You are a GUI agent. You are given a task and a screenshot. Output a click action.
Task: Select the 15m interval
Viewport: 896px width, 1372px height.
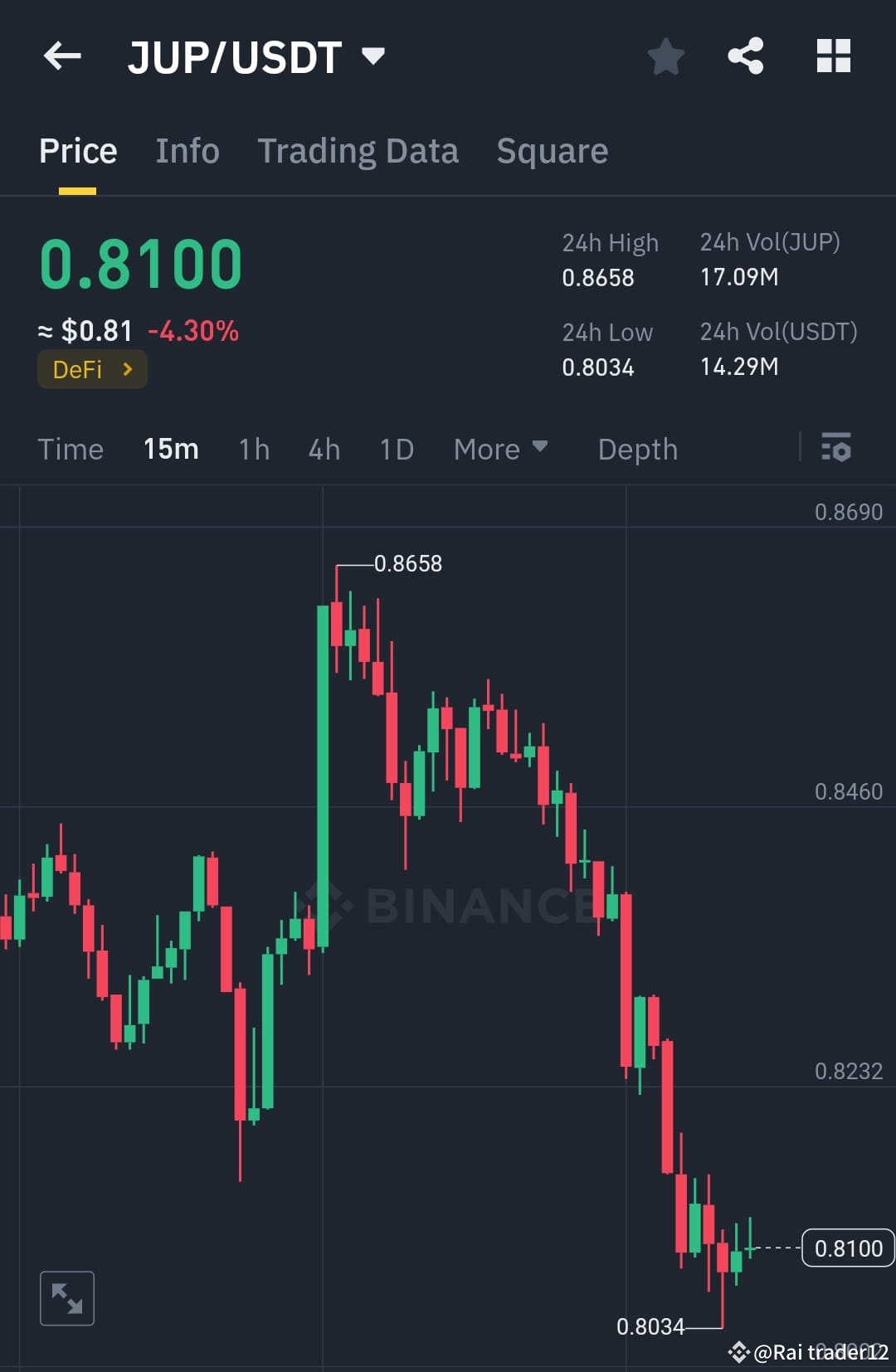(x=170, y=449)
